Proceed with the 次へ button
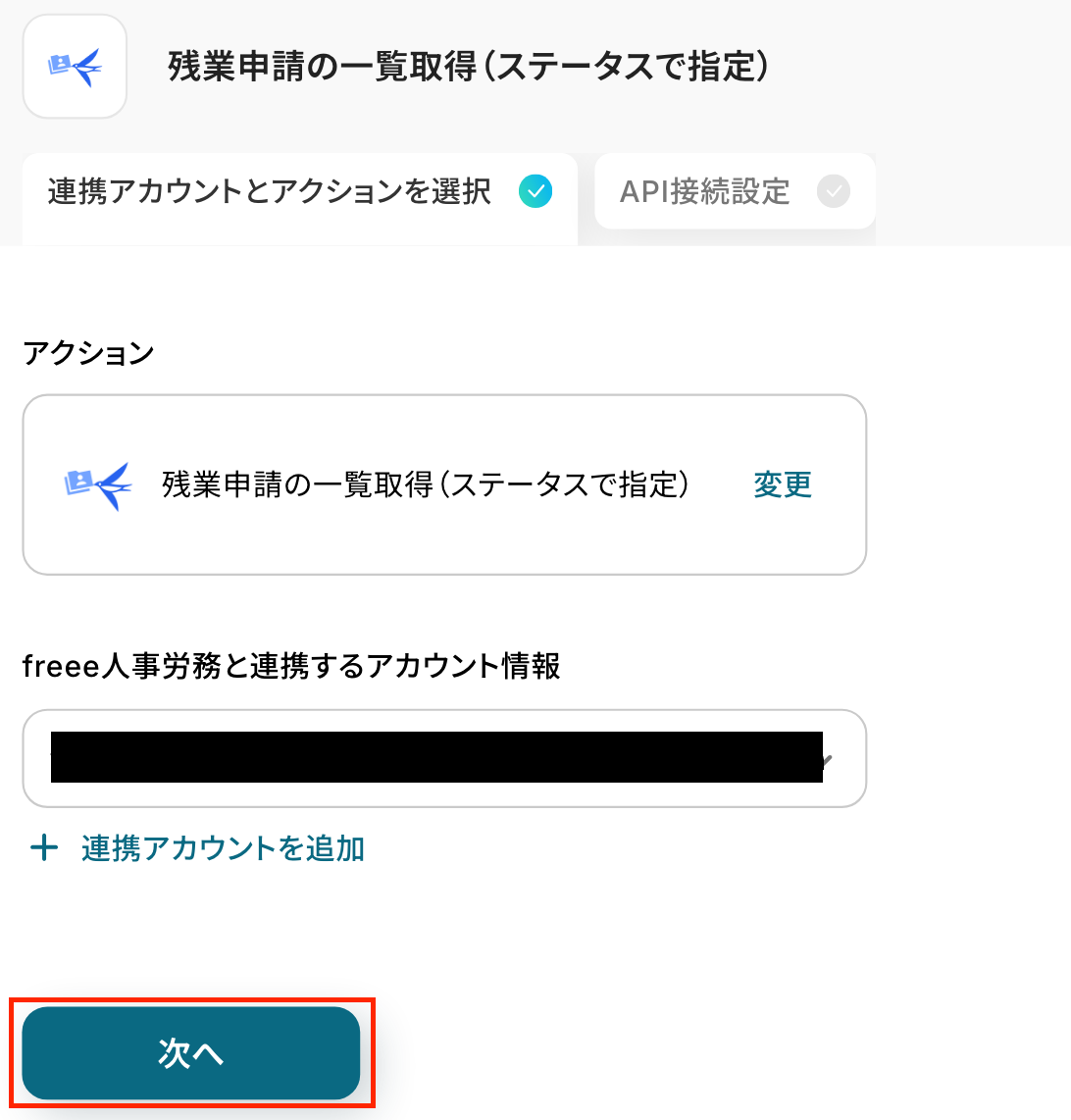The width and height of the screenshot is (1071, 1120). pos(191,1052)
